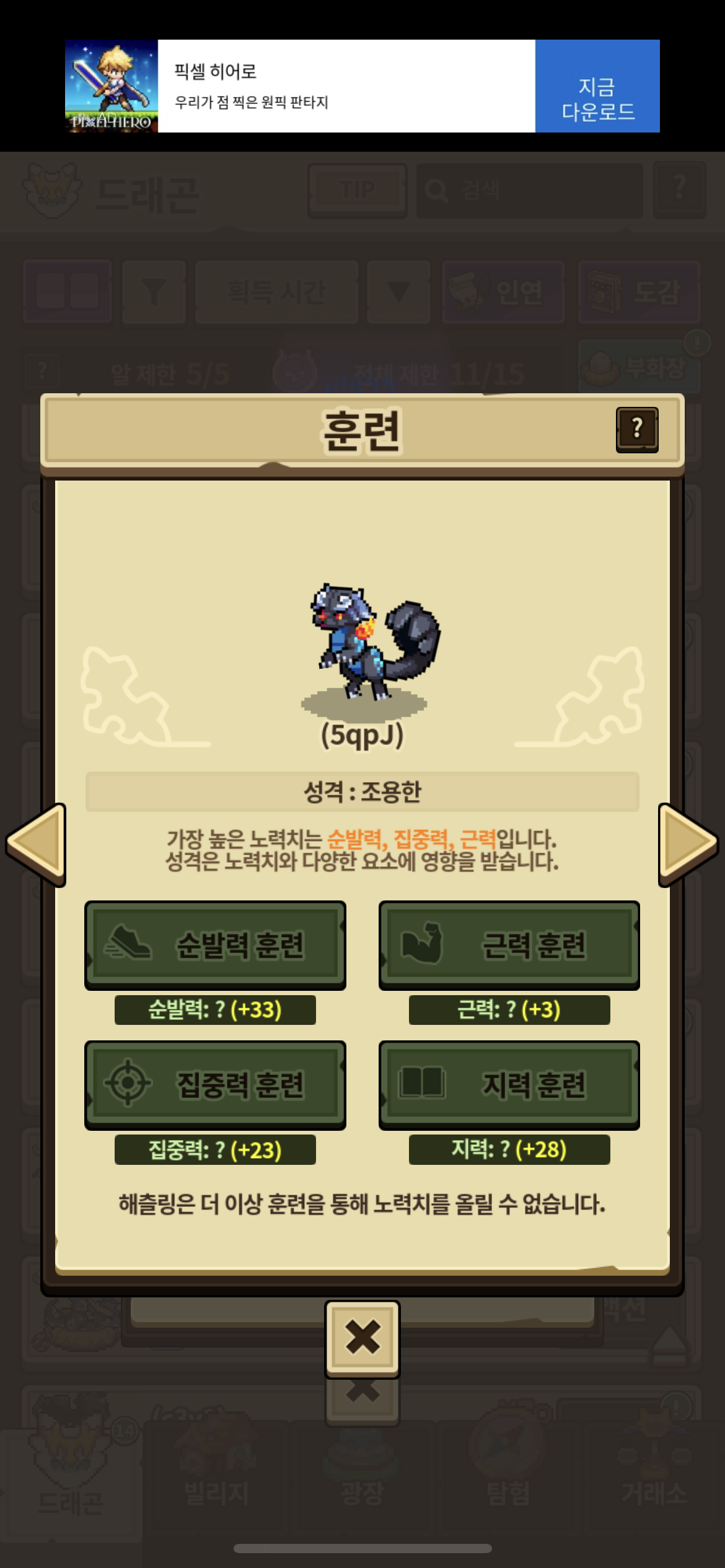Select the 집중력 훈련 button
The image size is (725, 1568).
tap(215, 1084)
